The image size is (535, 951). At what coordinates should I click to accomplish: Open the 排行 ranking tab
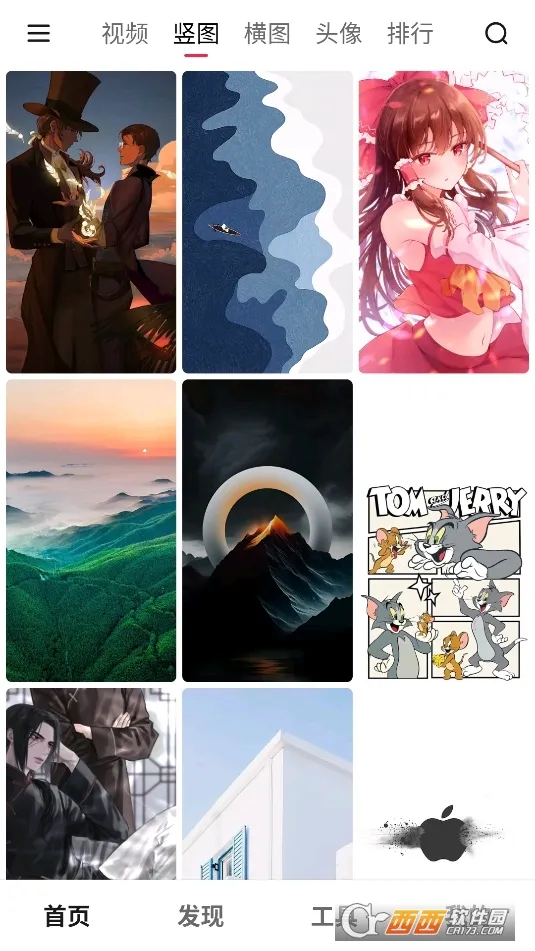coord(410,33)
